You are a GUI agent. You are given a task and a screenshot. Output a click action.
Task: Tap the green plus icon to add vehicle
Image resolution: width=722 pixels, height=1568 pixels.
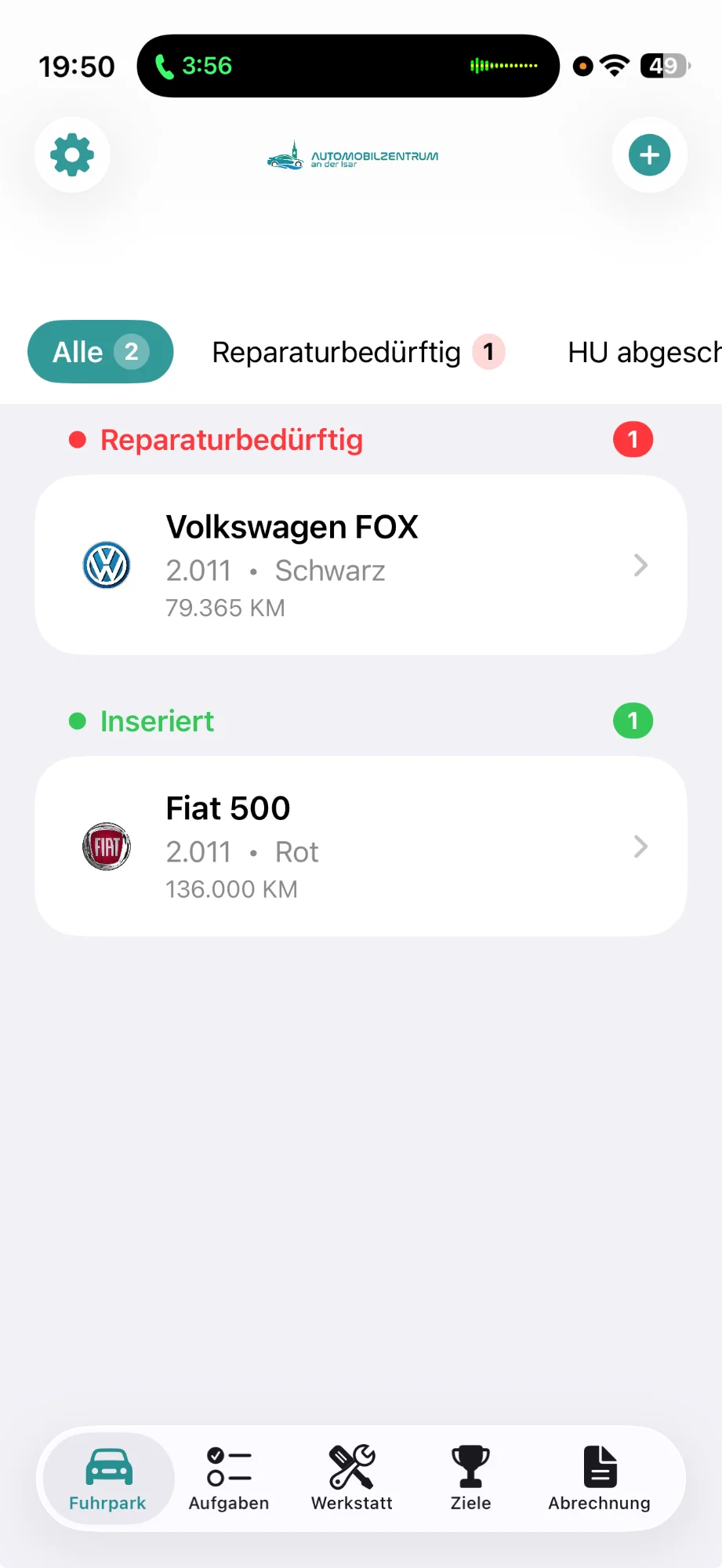[x=649, y=155]
